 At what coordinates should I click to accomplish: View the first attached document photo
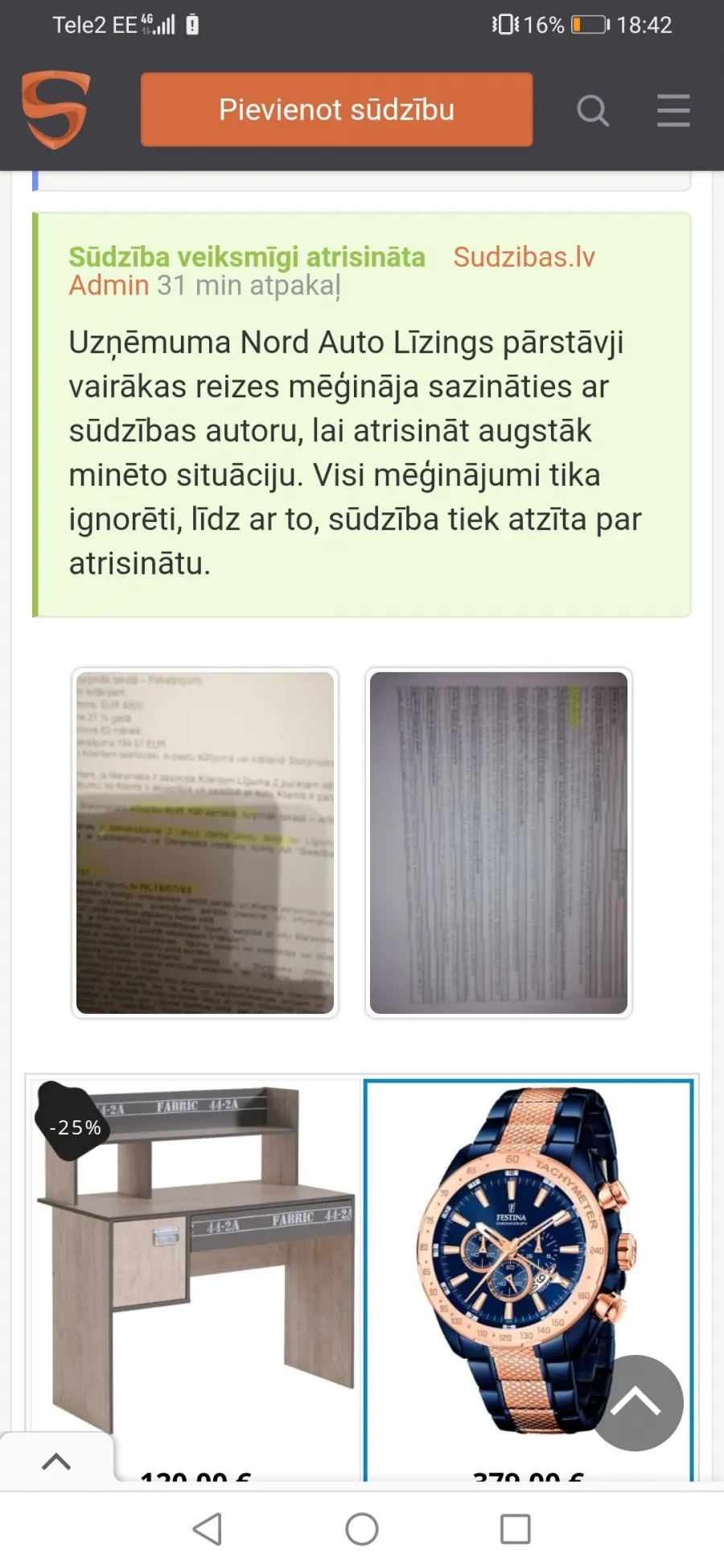(205, 843)
